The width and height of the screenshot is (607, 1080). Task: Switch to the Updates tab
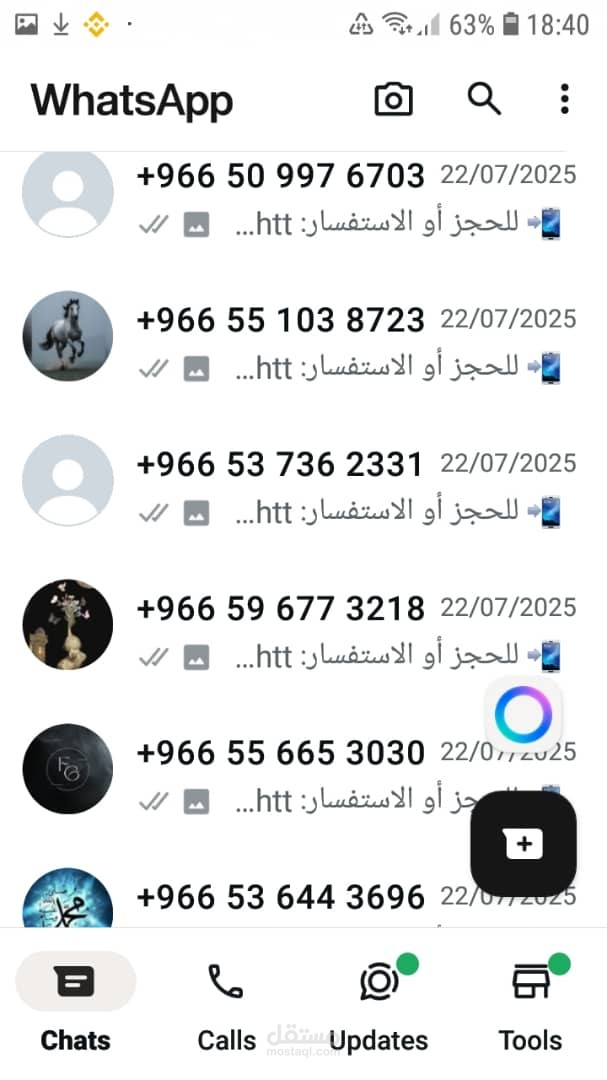(379, 1005)
